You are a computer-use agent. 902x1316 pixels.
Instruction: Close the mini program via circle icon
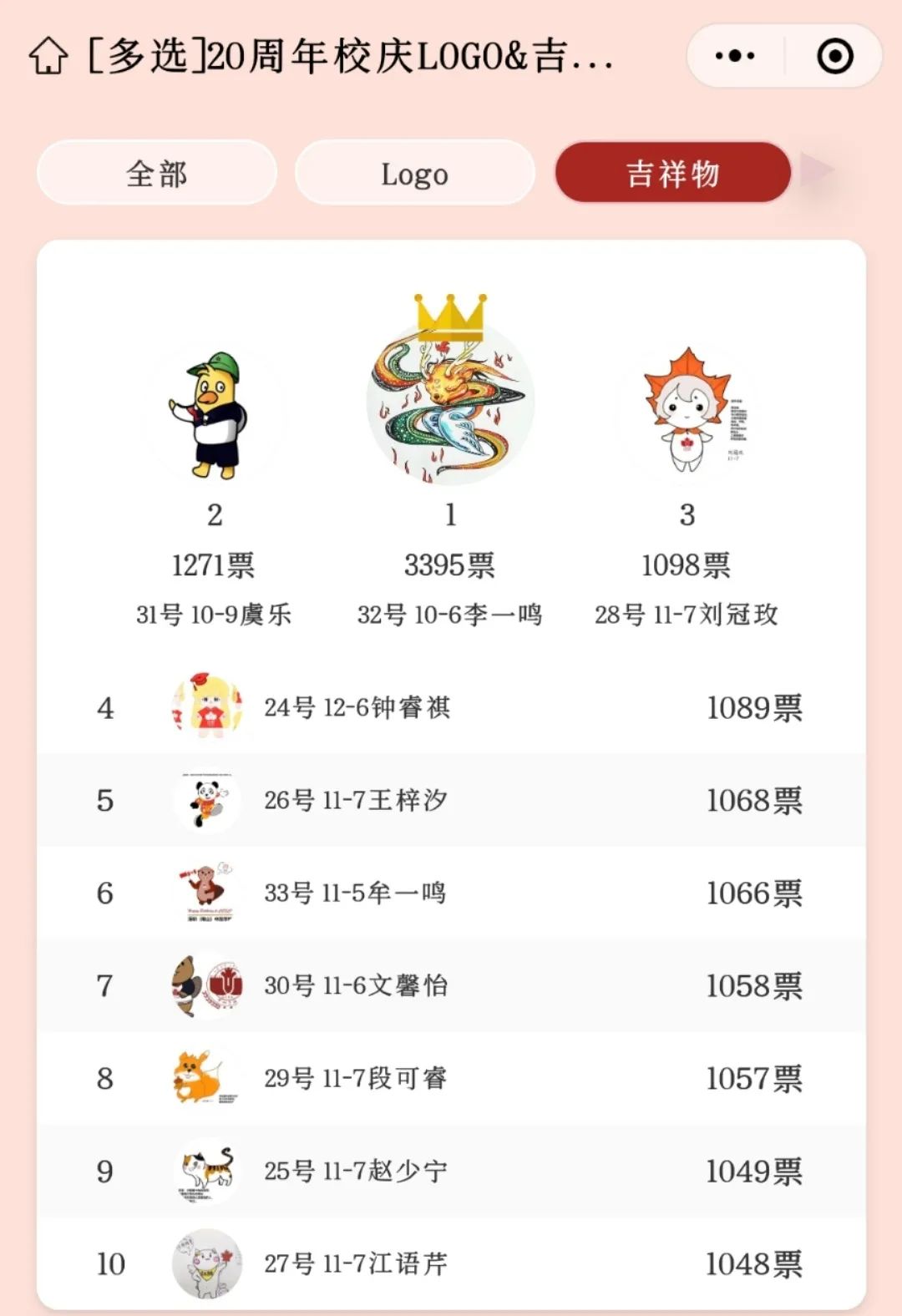tap(834, 57)
